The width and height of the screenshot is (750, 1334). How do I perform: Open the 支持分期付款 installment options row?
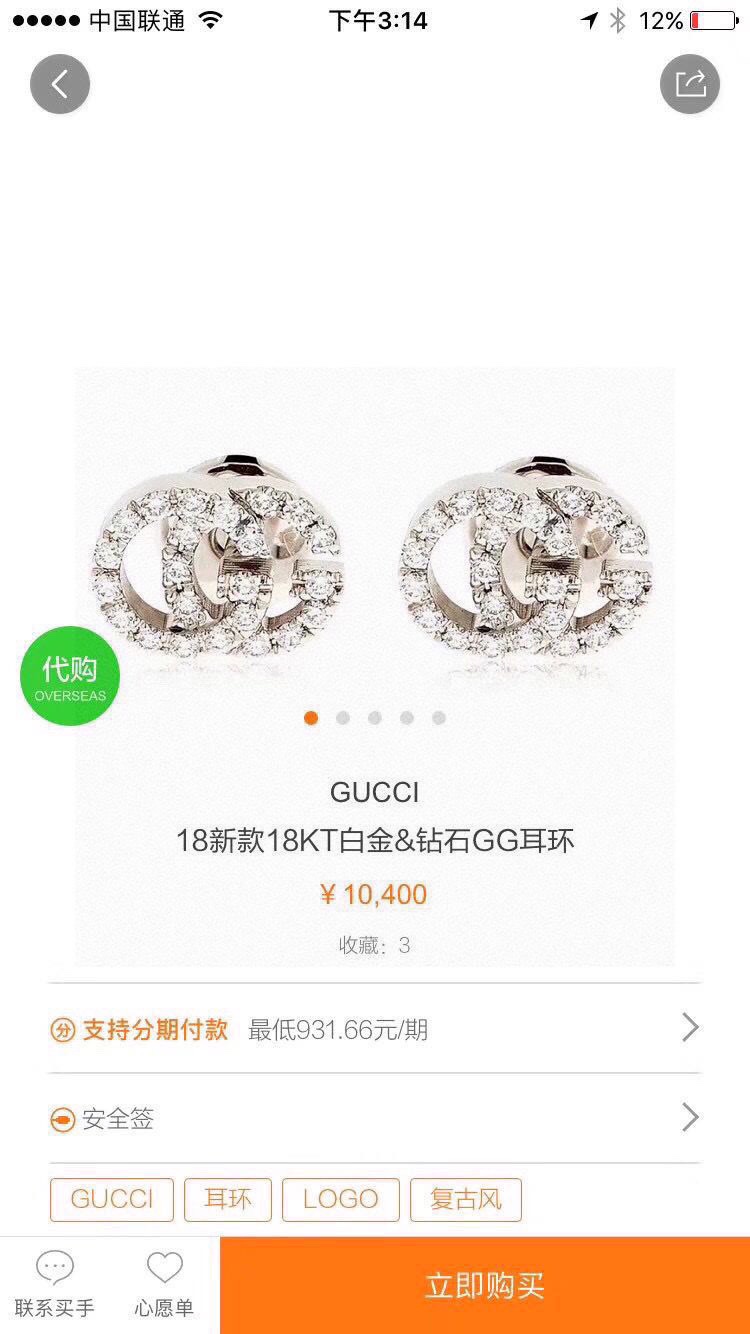[375, 1029]
